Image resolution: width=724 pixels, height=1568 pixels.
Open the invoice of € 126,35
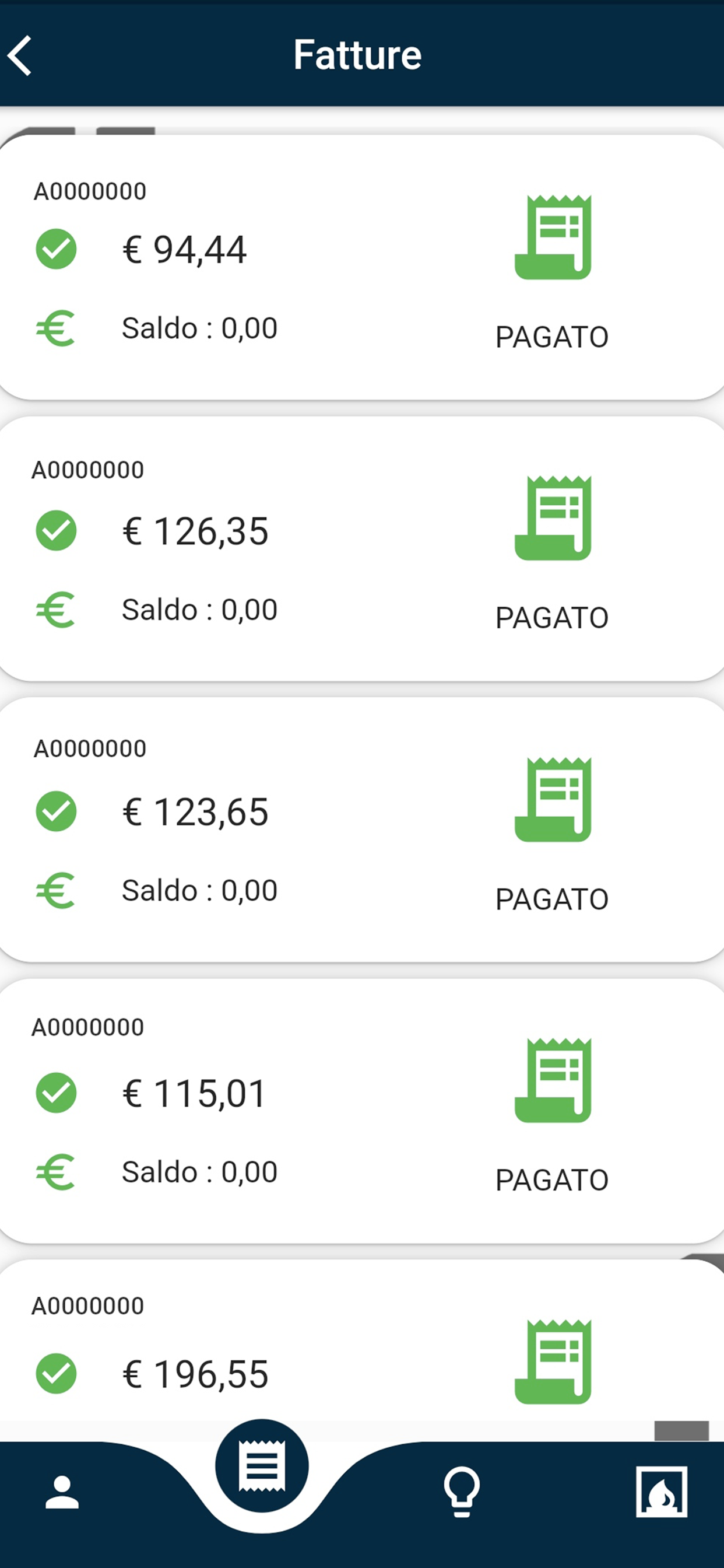(362, 548)
